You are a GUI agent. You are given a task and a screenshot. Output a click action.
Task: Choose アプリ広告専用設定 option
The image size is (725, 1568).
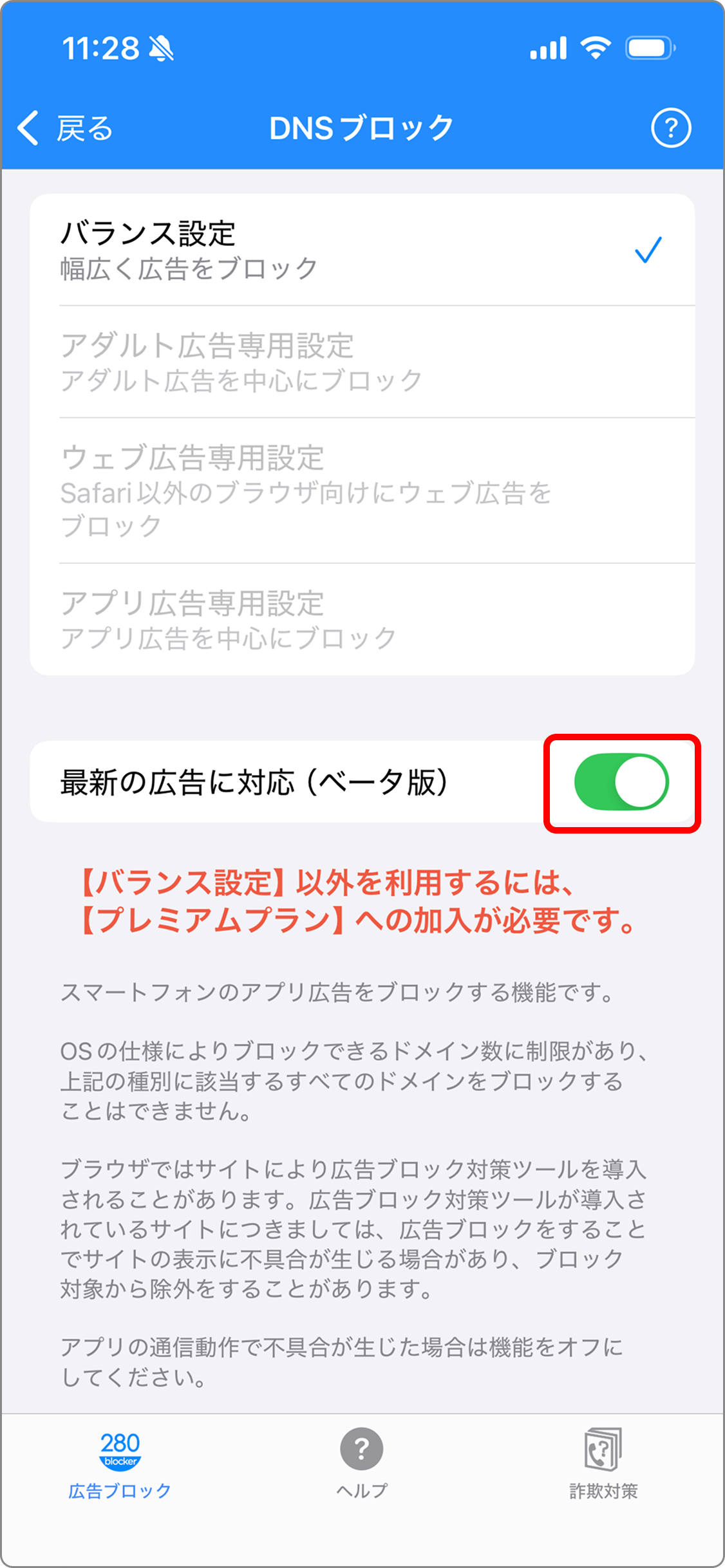point(362,620)
